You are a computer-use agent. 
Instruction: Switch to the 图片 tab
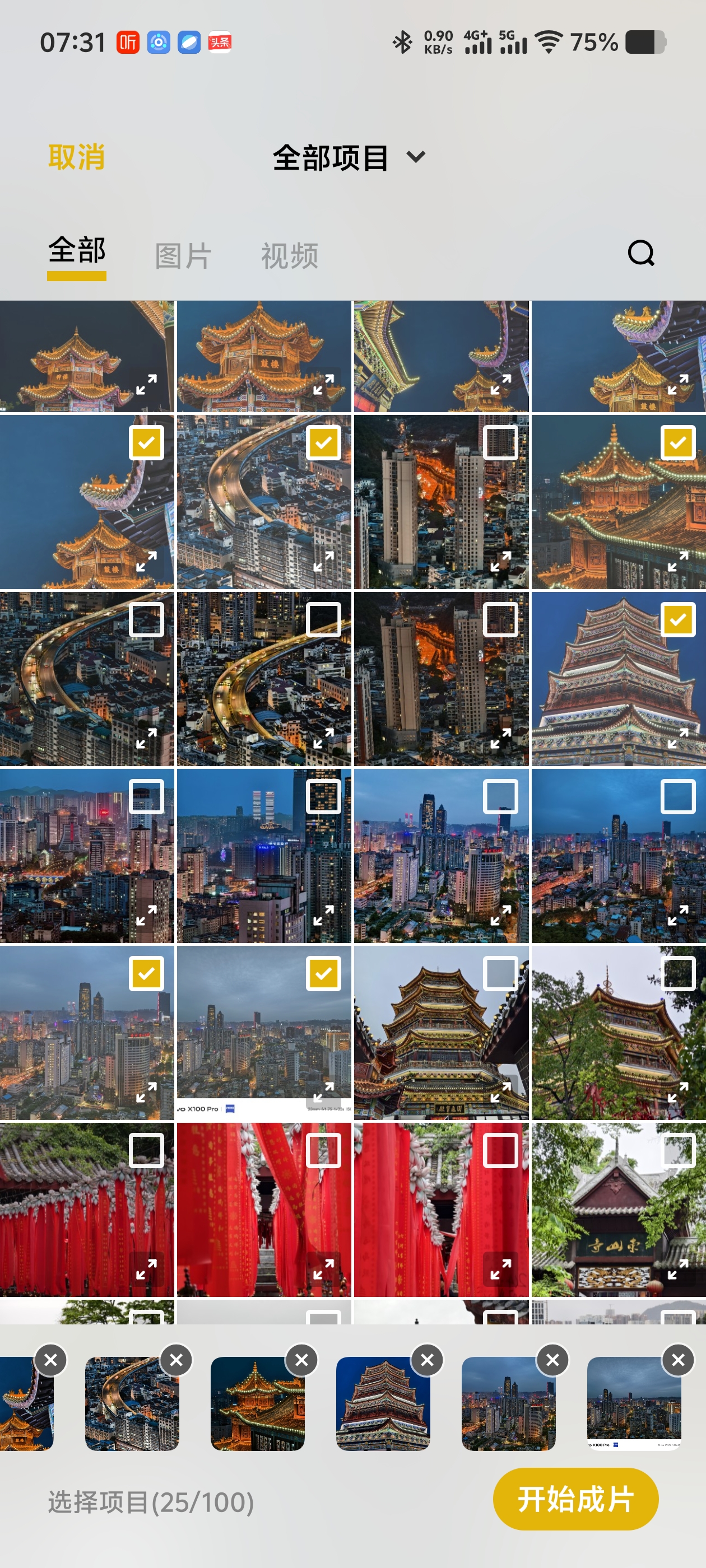(183, 255)
